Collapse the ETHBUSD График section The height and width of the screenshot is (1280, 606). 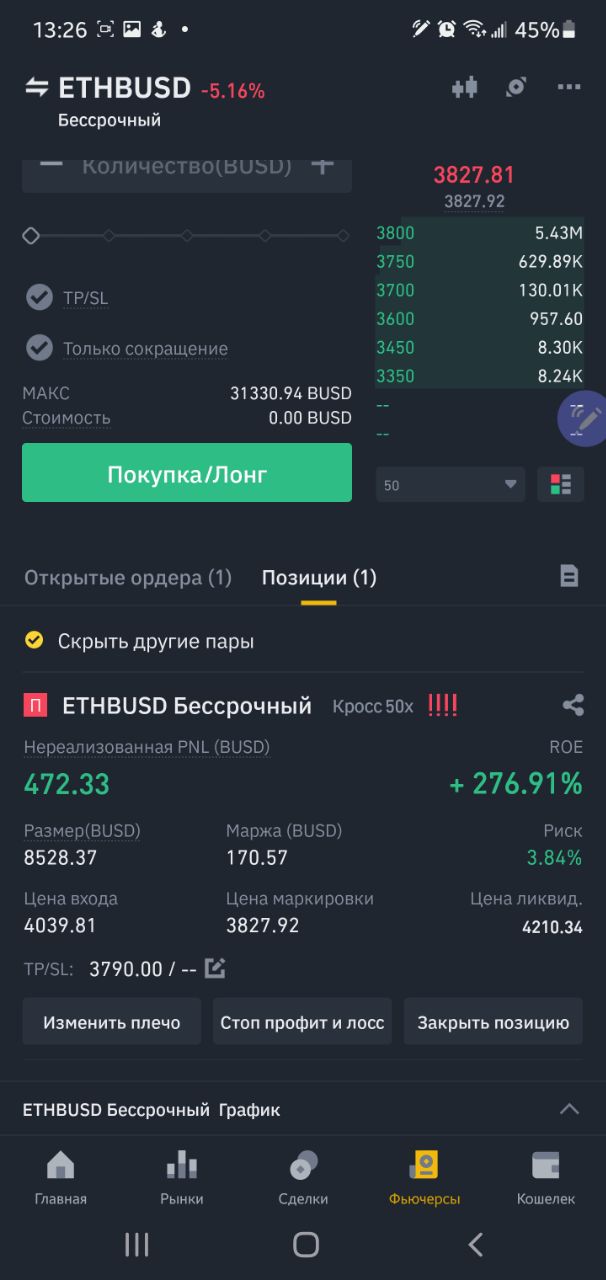[569, 1109]
